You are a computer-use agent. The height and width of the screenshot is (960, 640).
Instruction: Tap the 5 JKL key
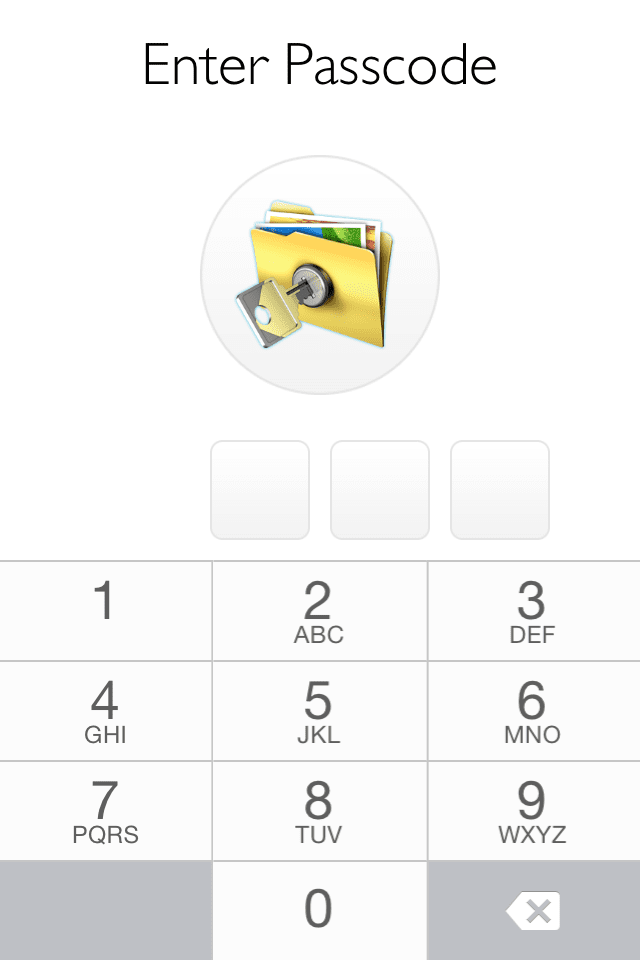coord(319,710)
